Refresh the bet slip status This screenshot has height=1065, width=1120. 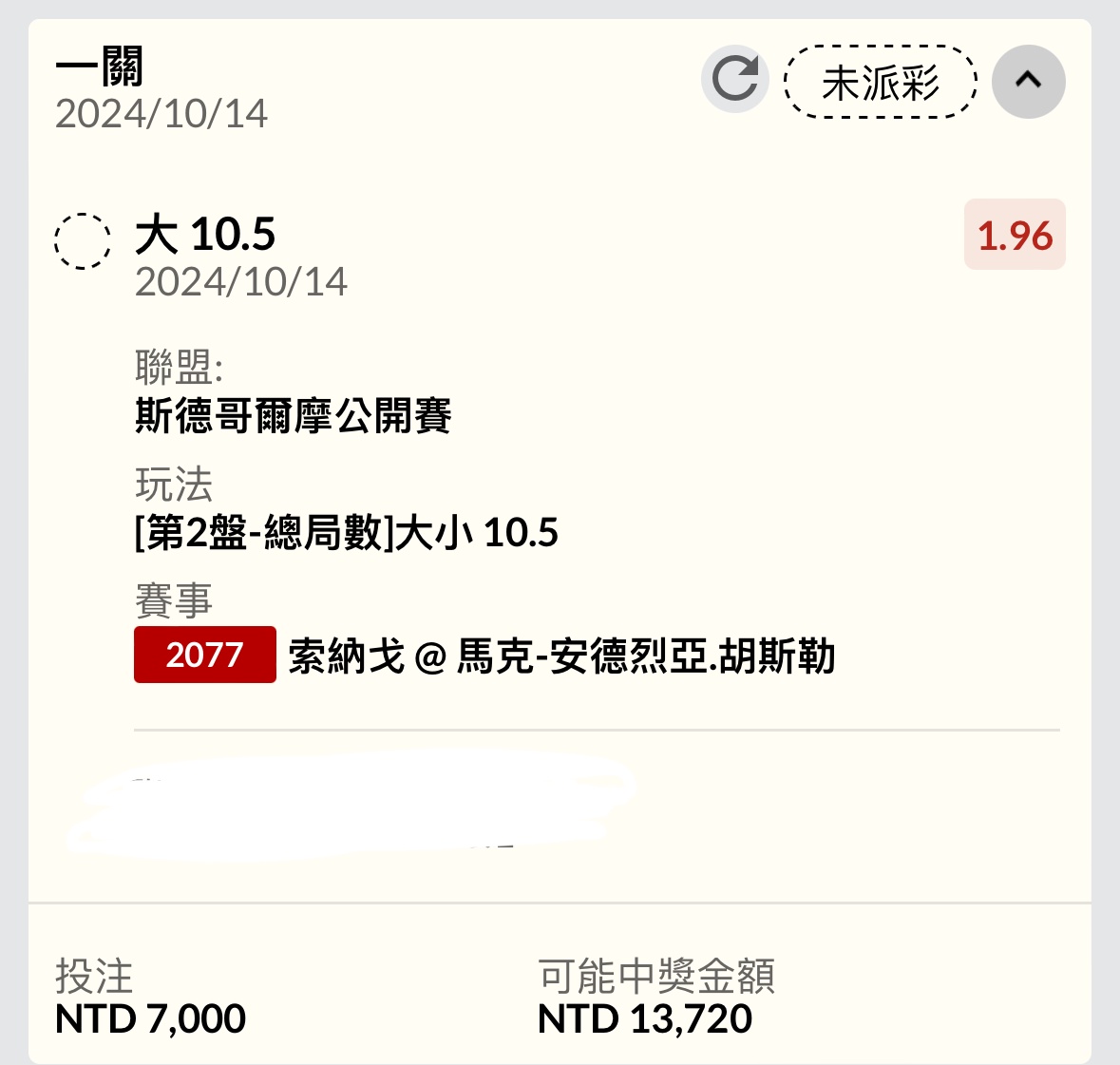point(735,80)
